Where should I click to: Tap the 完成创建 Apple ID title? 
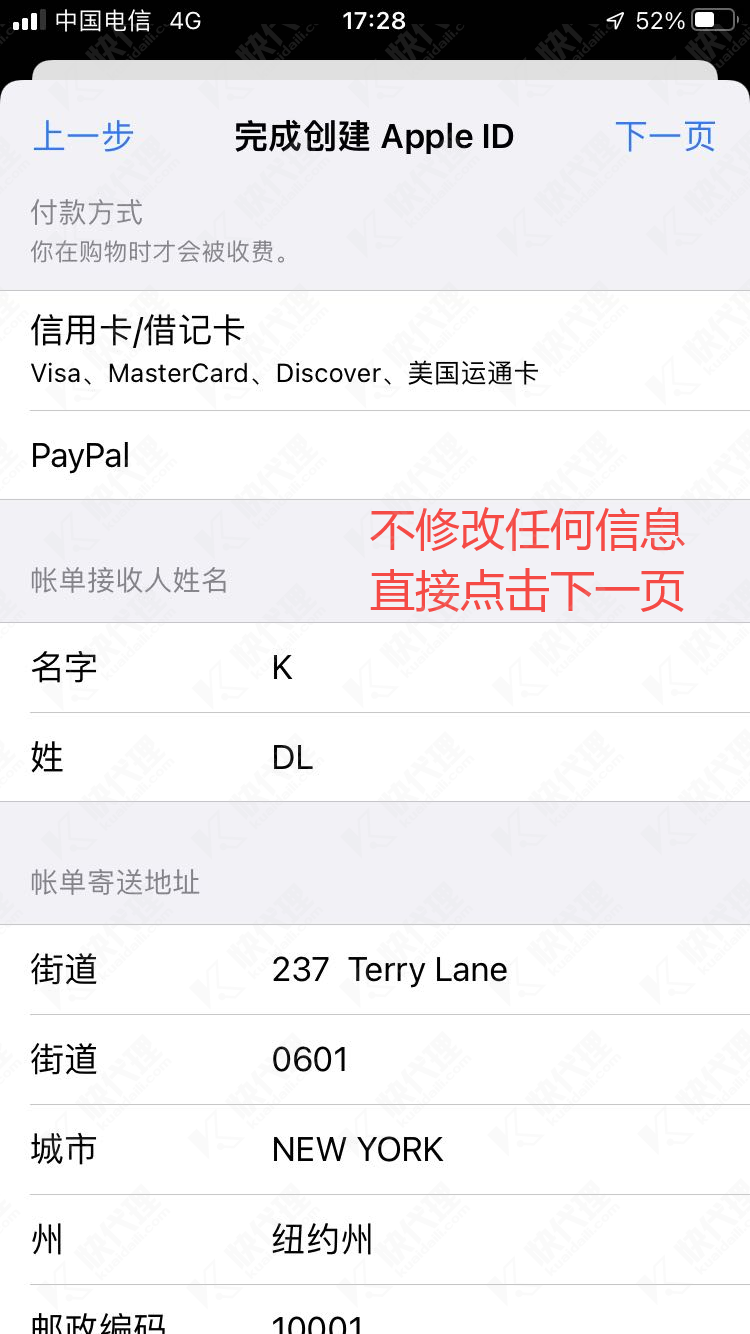374,137
